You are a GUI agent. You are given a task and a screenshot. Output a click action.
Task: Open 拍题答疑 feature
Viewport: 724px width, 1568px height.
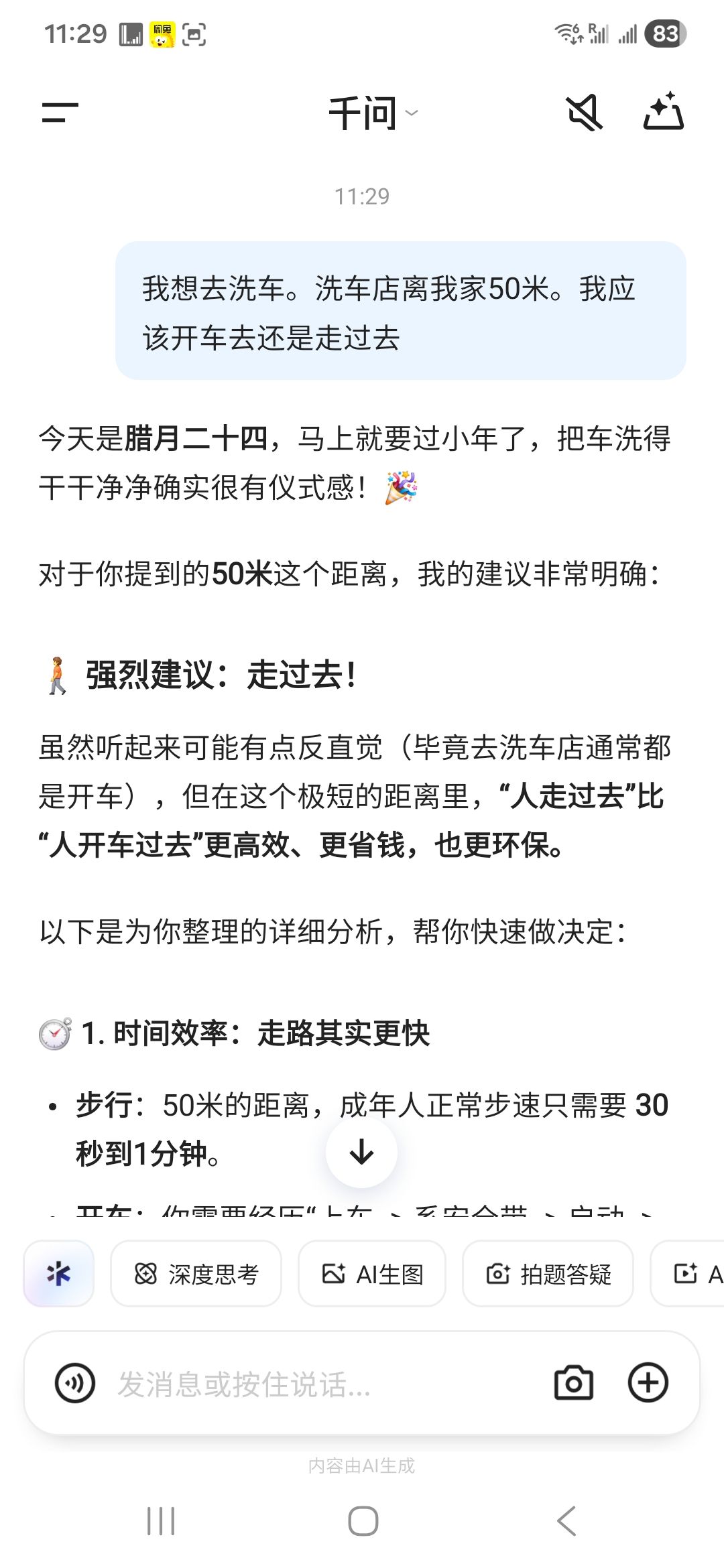(x=548, y=1273)
